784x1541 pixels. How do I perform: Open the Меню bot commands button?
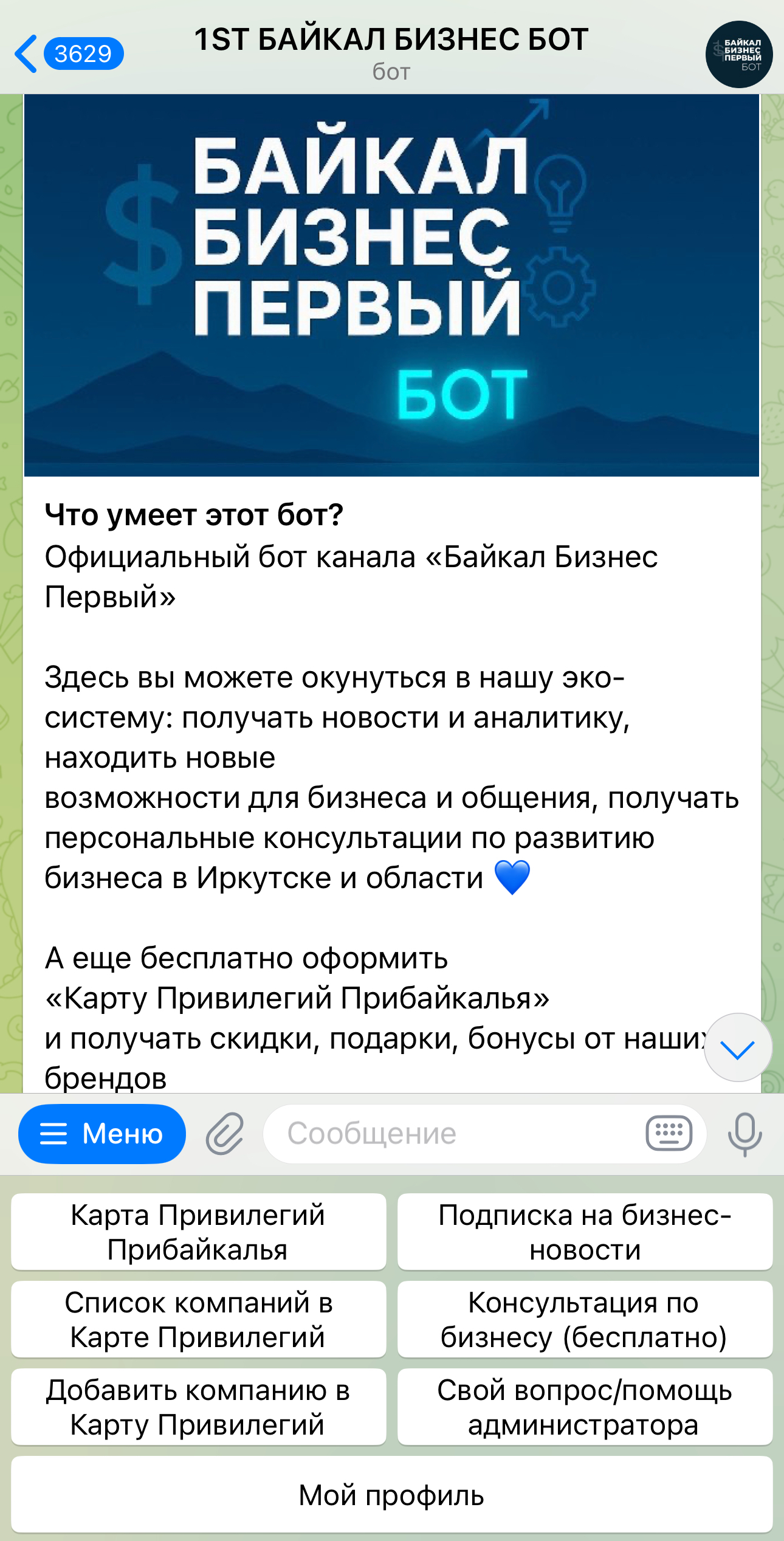101,1134
